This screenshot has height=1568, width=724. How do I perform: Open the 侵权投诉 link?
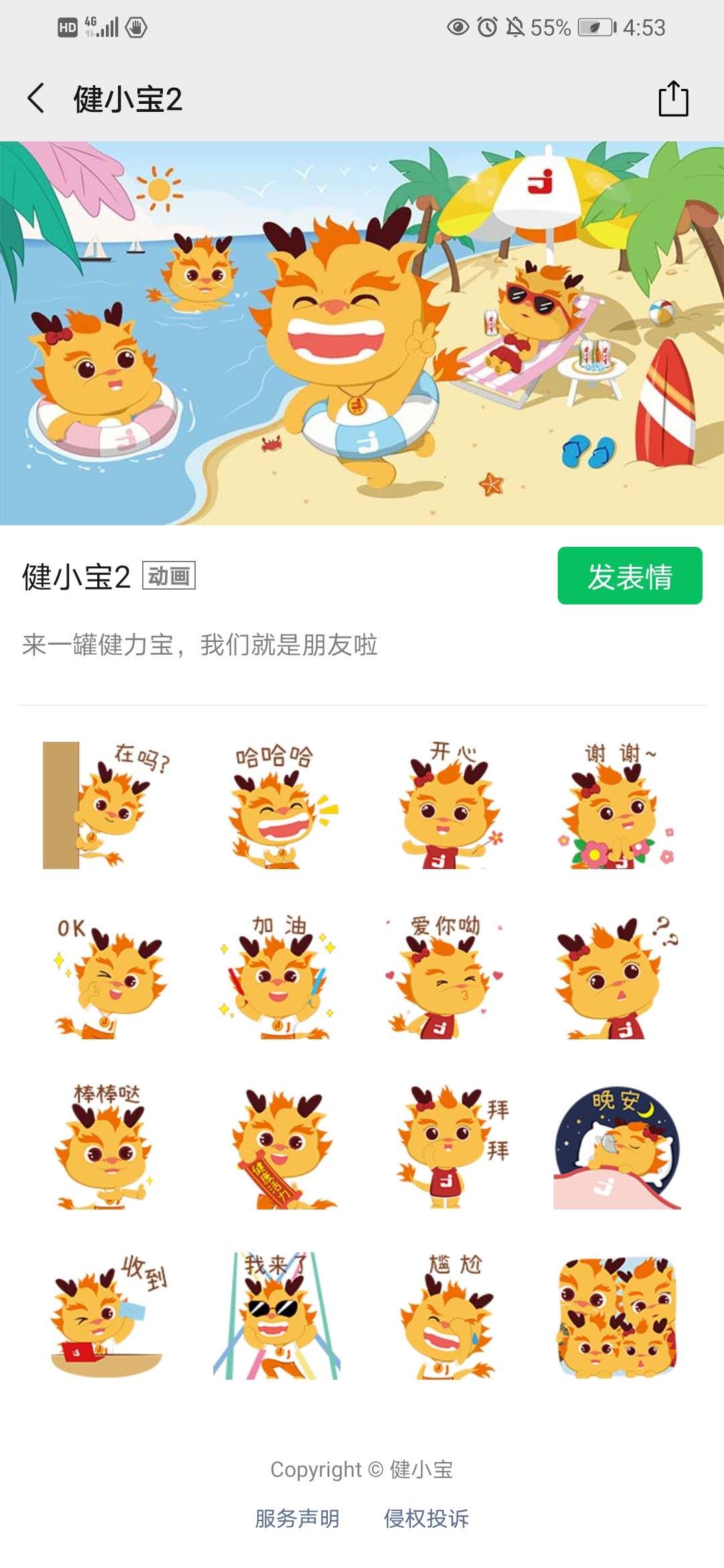[x=426, y=1518]
